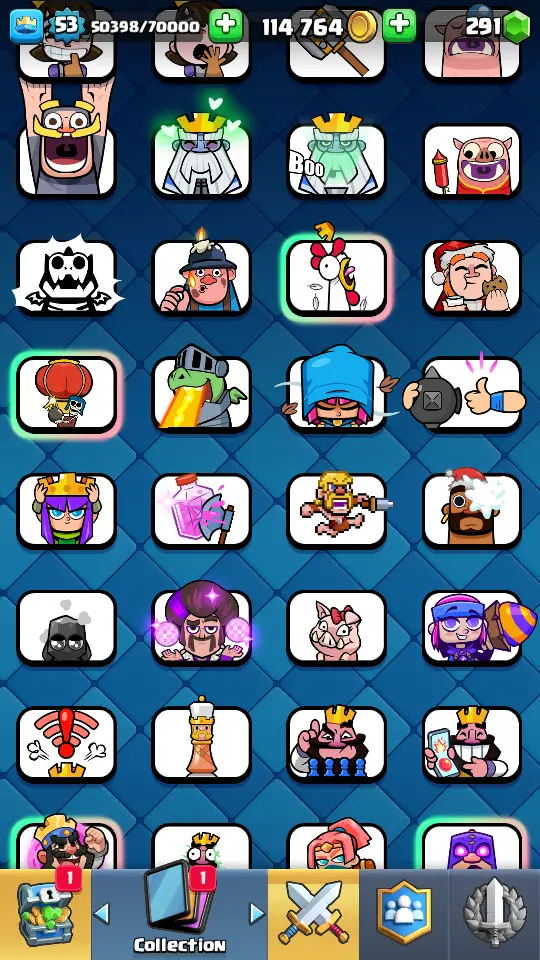Tap the left arrow beside Collection
540x960 pixels.
tap(102, 913)
